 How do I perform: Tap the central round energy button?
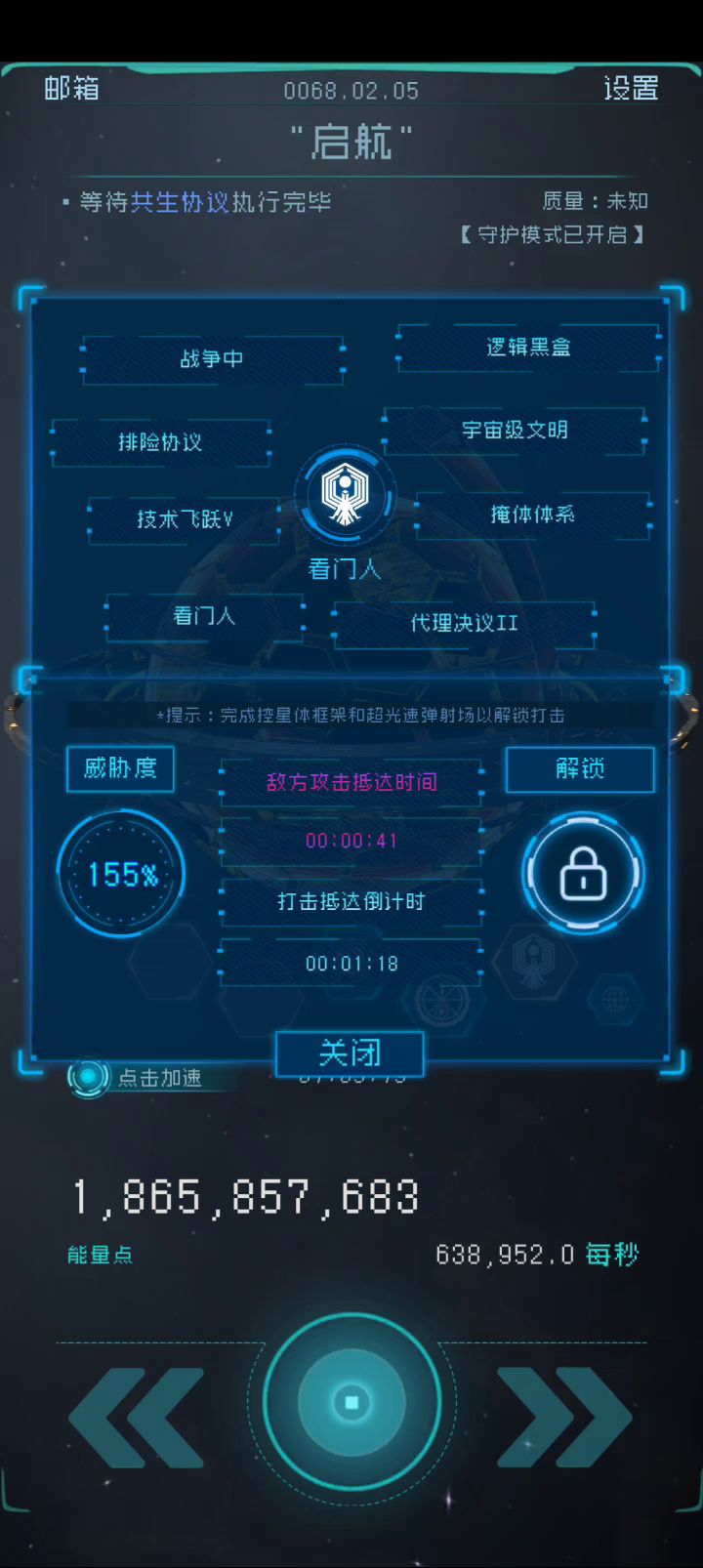click(351, 1402)
